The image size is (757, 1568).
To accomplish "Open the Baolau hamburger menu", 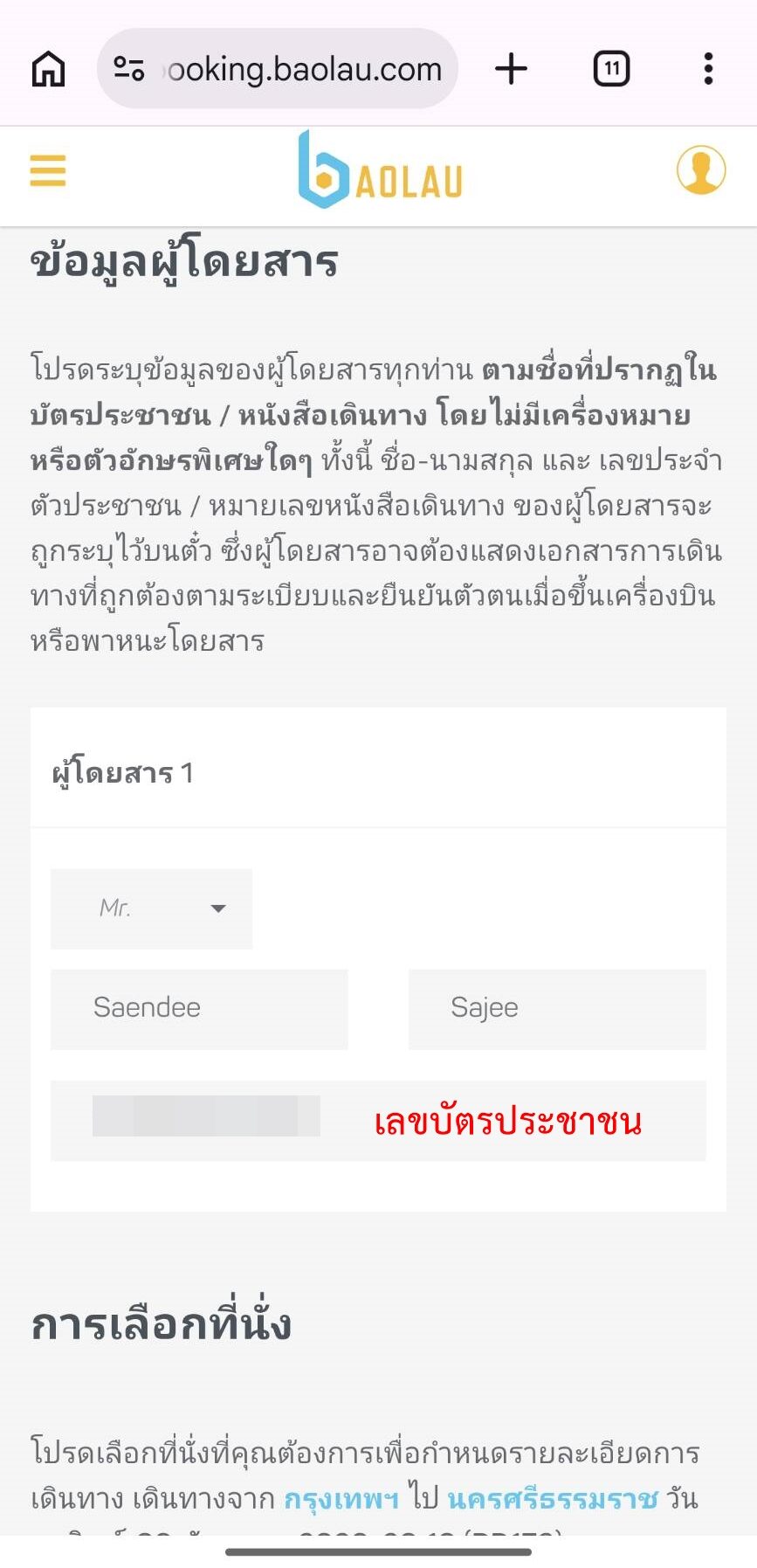I will point(48,170).
